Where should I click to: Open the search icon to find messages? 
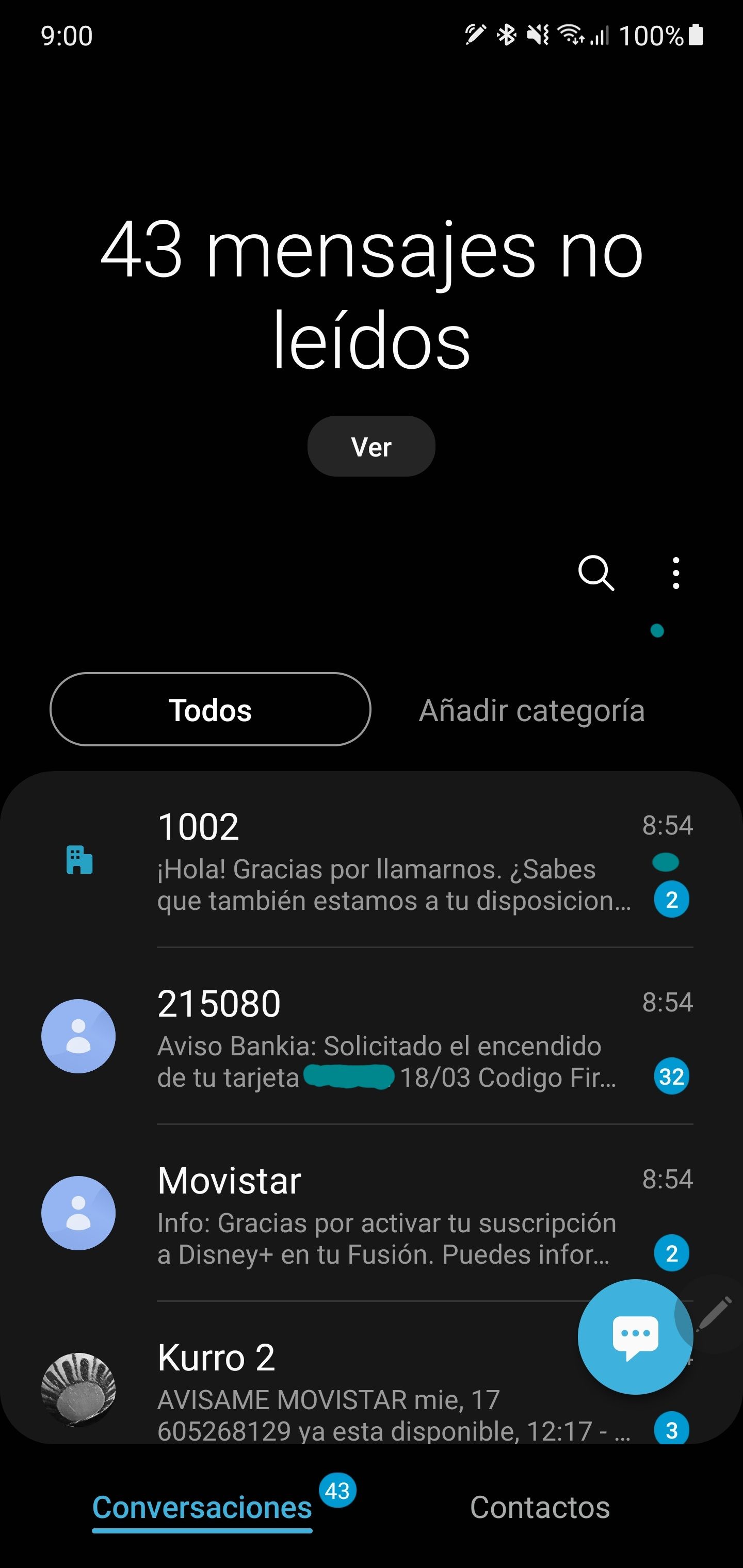click(595, 573)
